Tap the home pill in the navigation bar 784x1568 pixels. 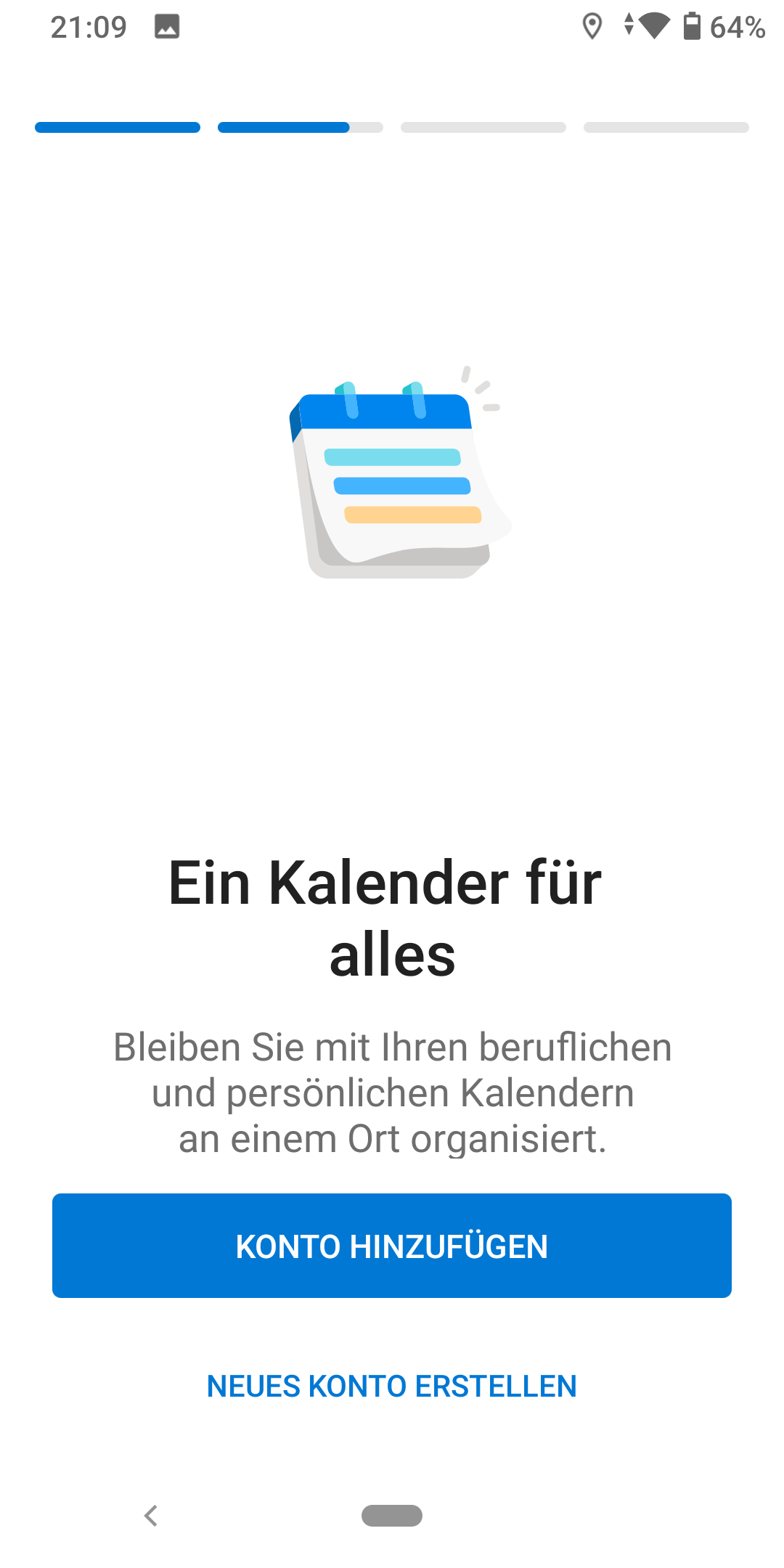(x=392, y=1516)
